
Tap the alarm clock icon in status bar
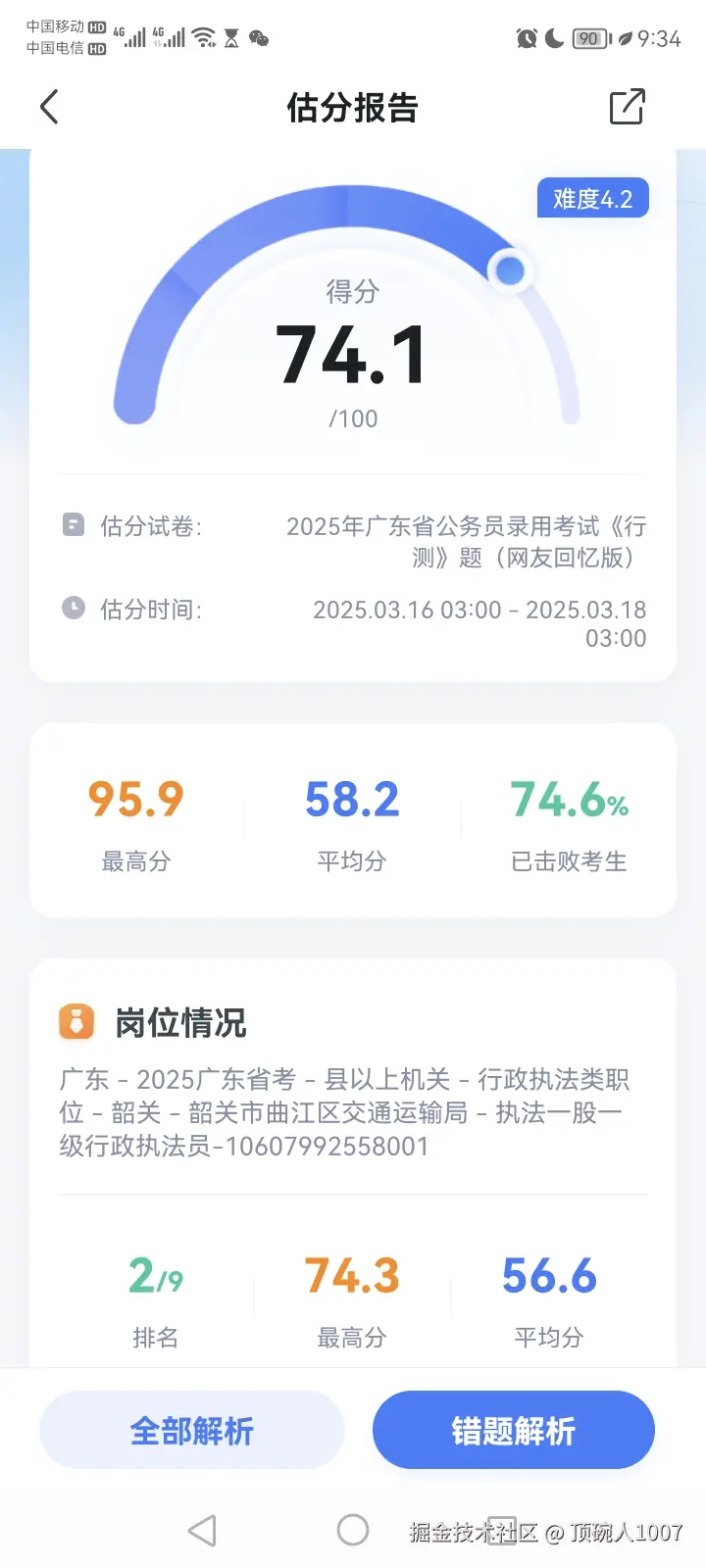tap(526, 37)
